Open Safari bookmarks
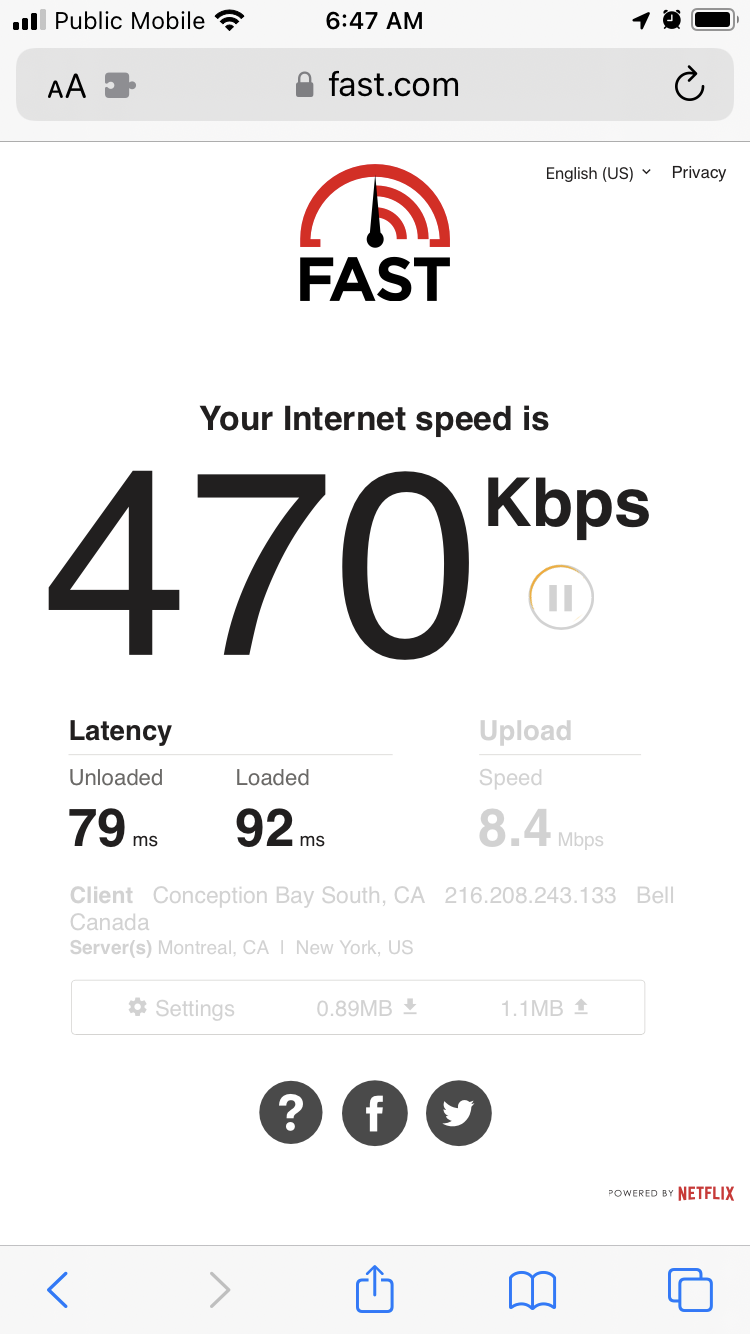 tap(532, 1290)
